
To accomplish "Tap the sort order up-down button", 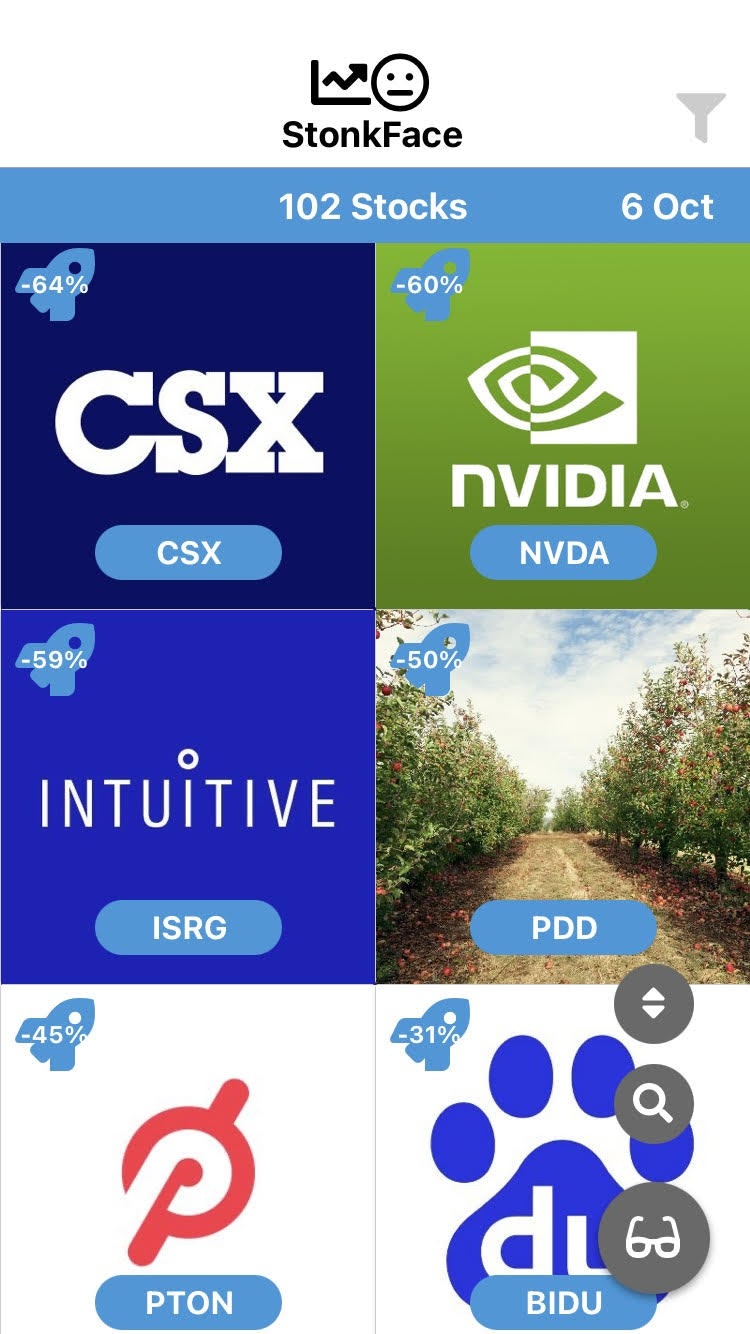I will click(x=654, y=1003).
